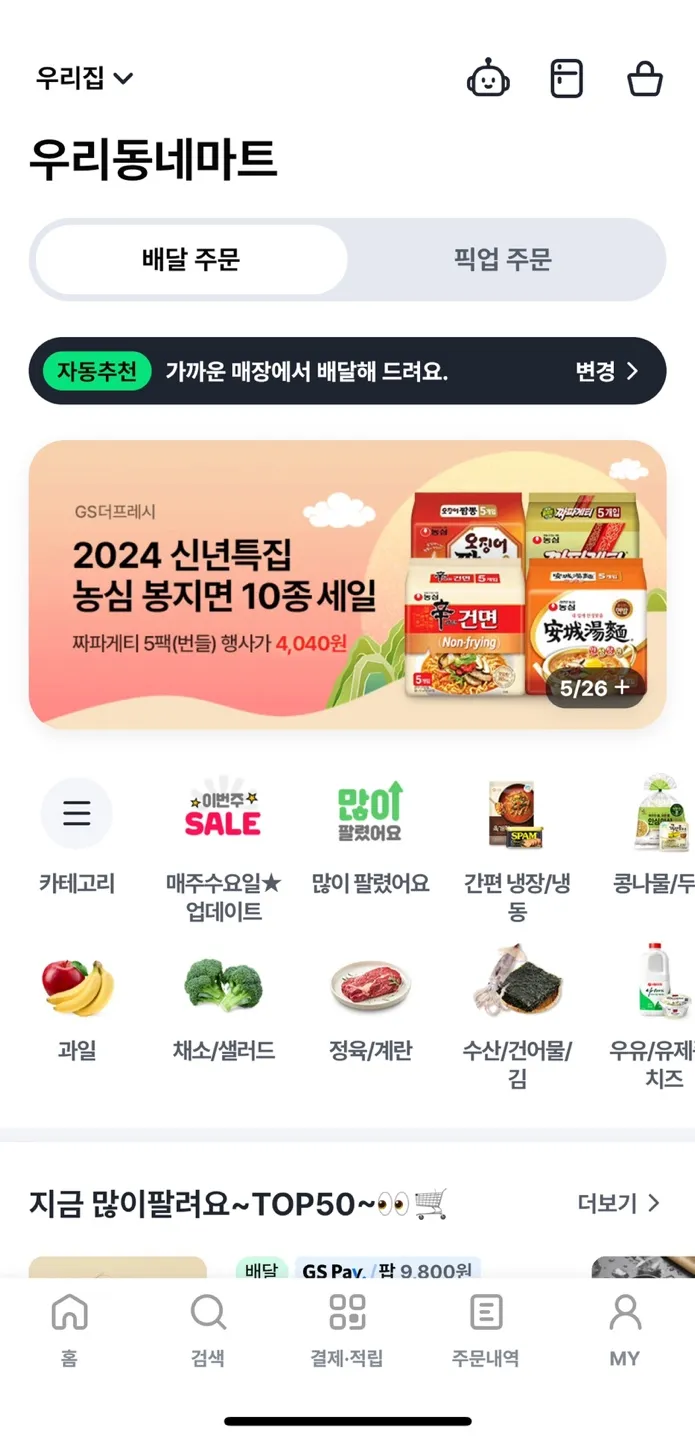Switch to the 픽업 주문 tab

click(502, 260)
